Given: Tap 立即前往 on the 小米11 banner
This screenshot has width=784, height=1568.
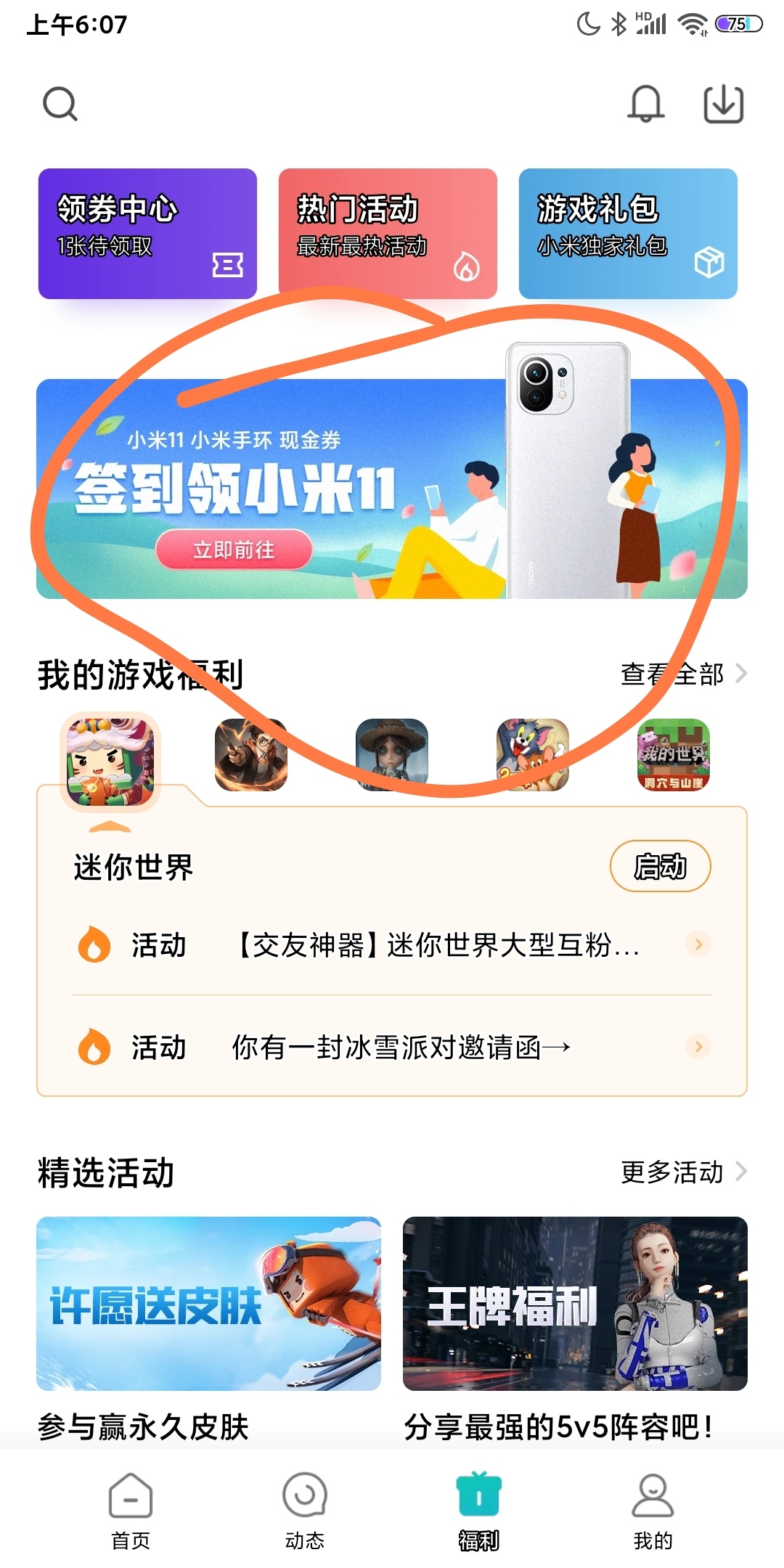Looking at the screenshot, I should (234, 550).
